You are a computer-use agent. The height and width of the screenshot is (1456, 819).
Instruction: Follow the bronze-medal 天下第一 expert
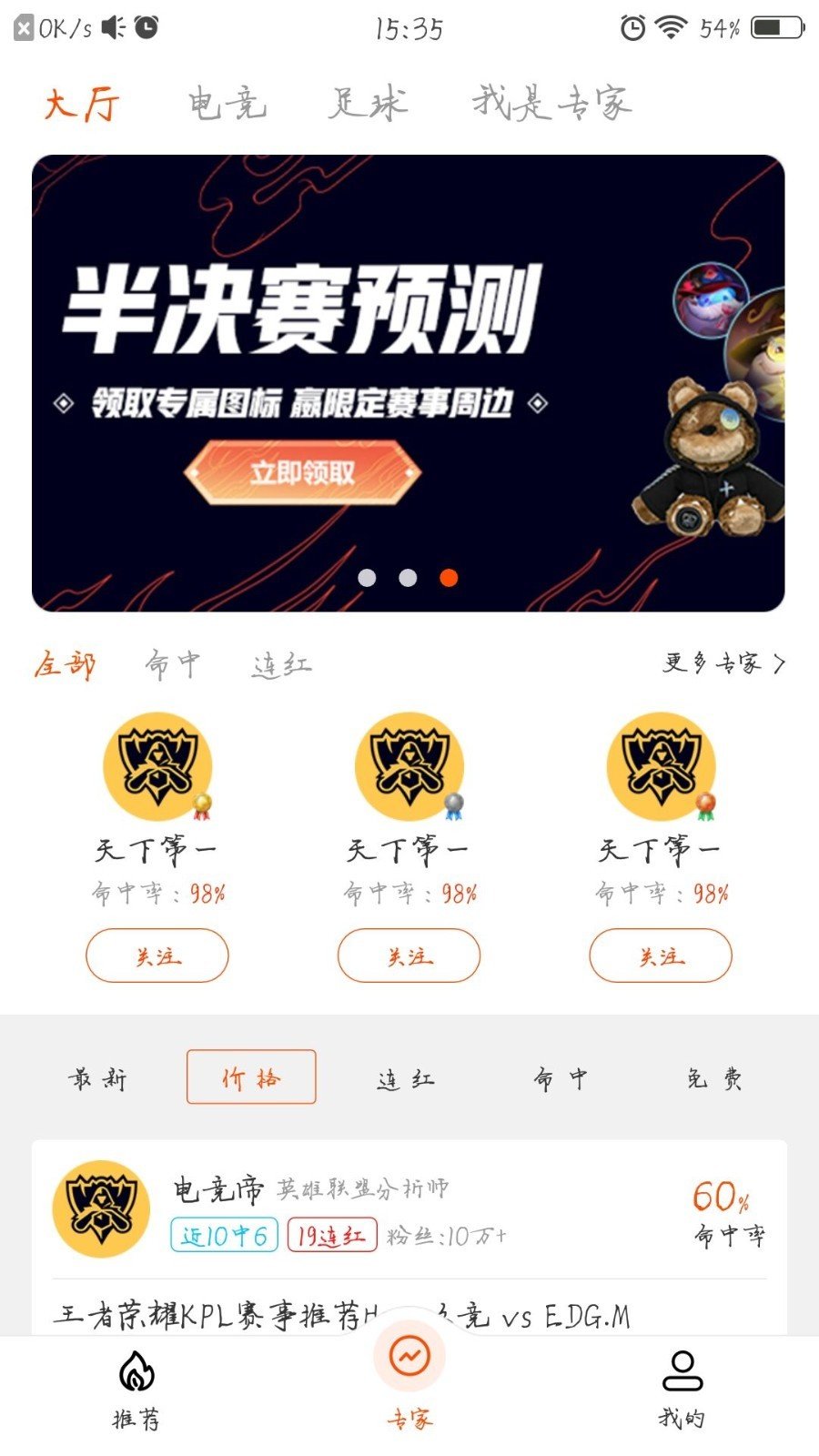[661, 955]
